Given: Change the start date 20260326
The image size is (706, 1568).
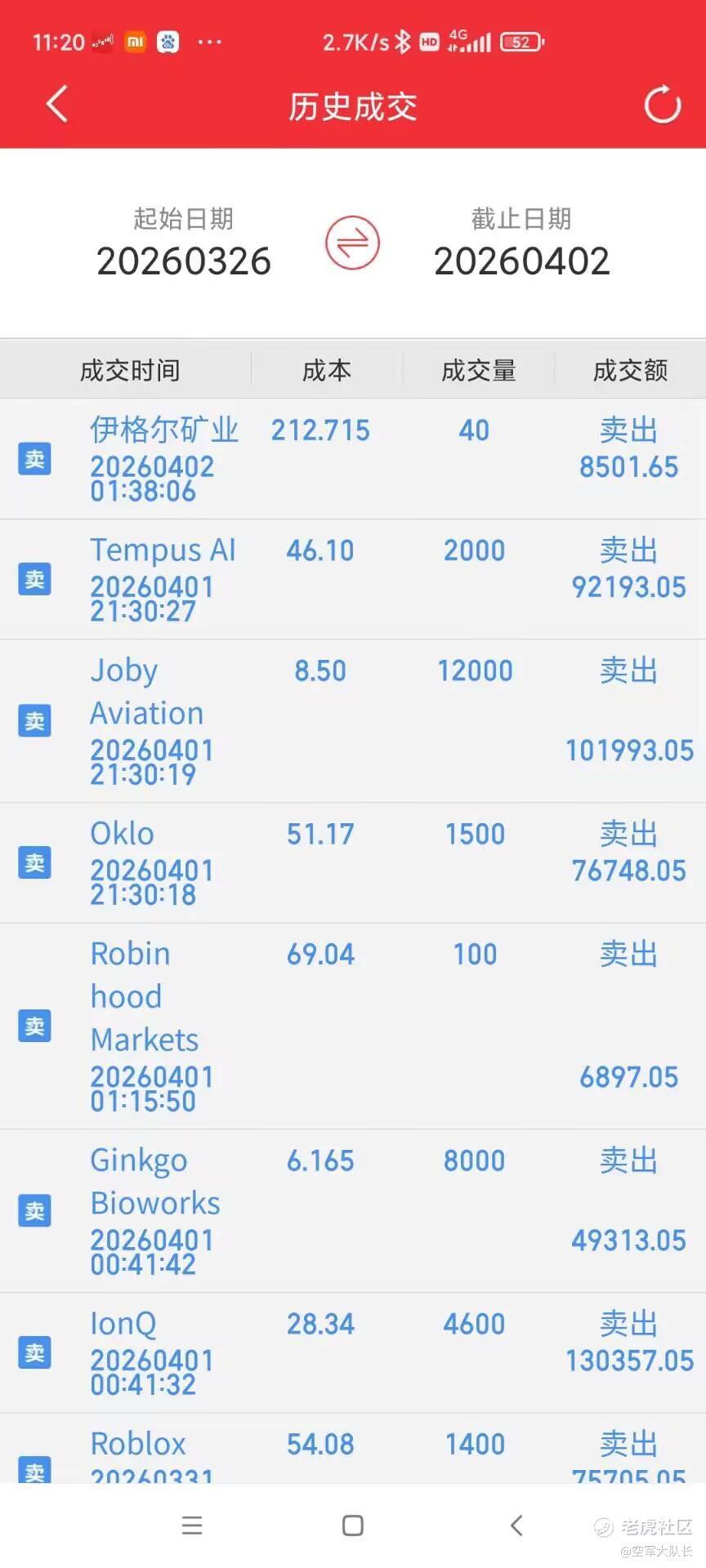Looking at the screenshot, I should tap(184, 261).
